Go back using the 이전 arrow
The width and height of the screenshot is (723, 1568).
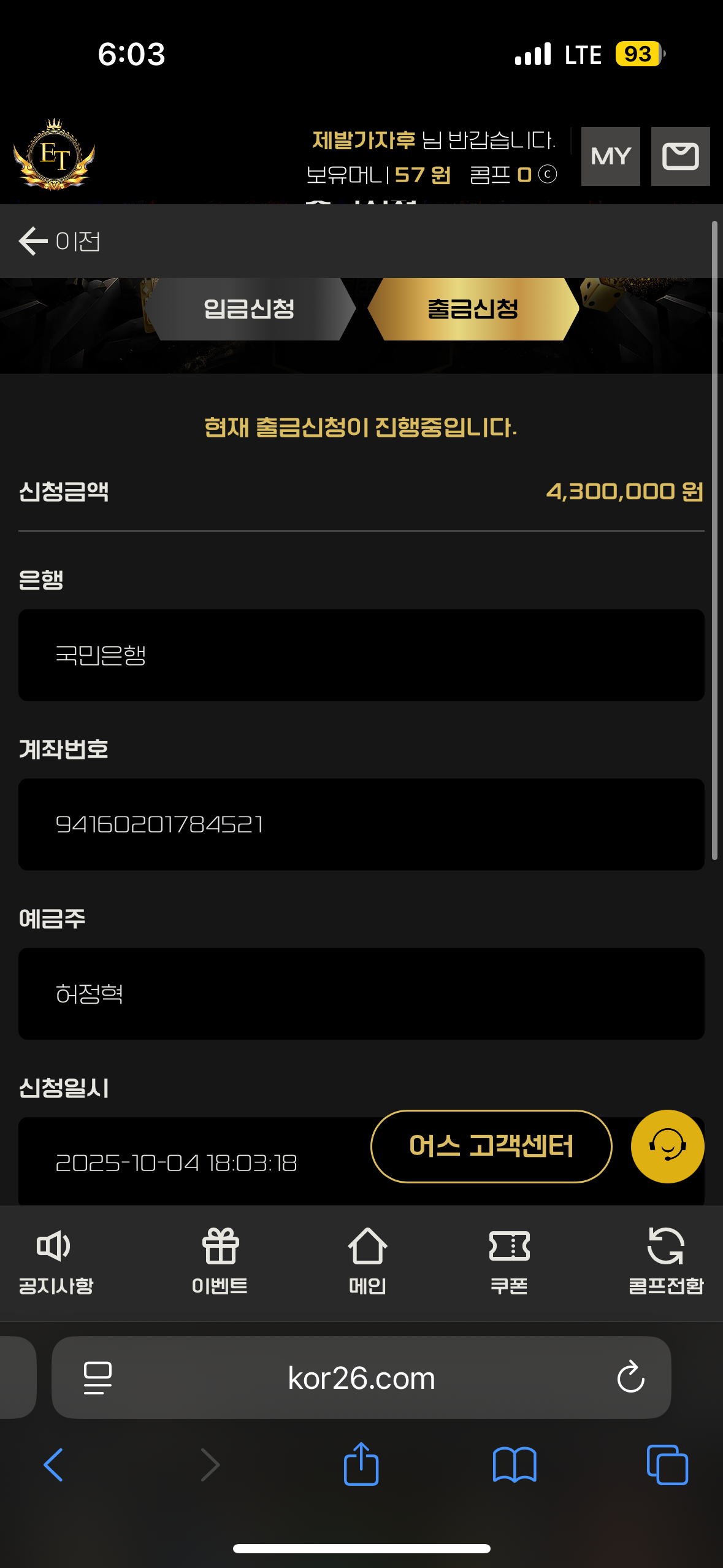[x=59, y=241]
